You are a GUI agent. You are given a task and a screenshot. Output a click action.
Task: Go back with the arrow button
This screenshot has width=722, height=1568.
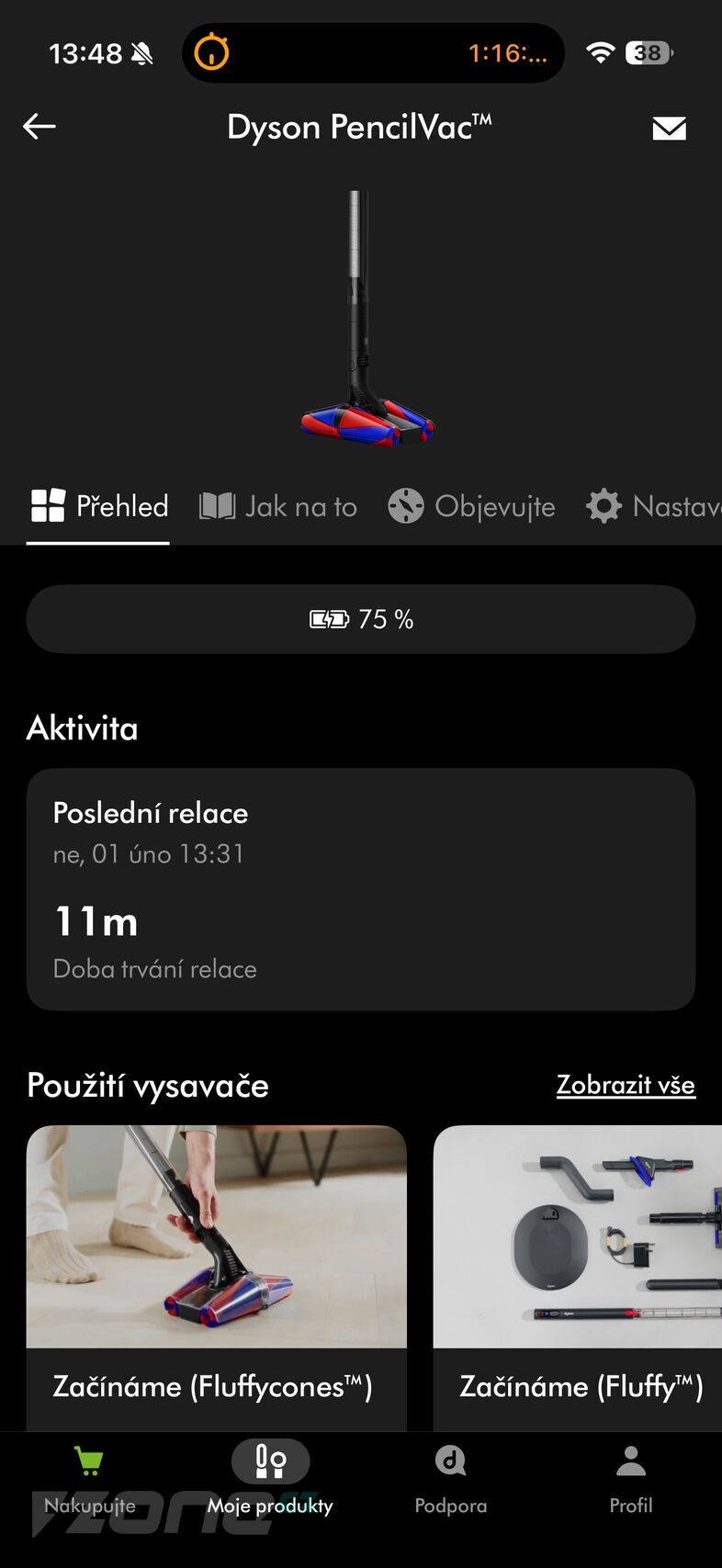39,126
